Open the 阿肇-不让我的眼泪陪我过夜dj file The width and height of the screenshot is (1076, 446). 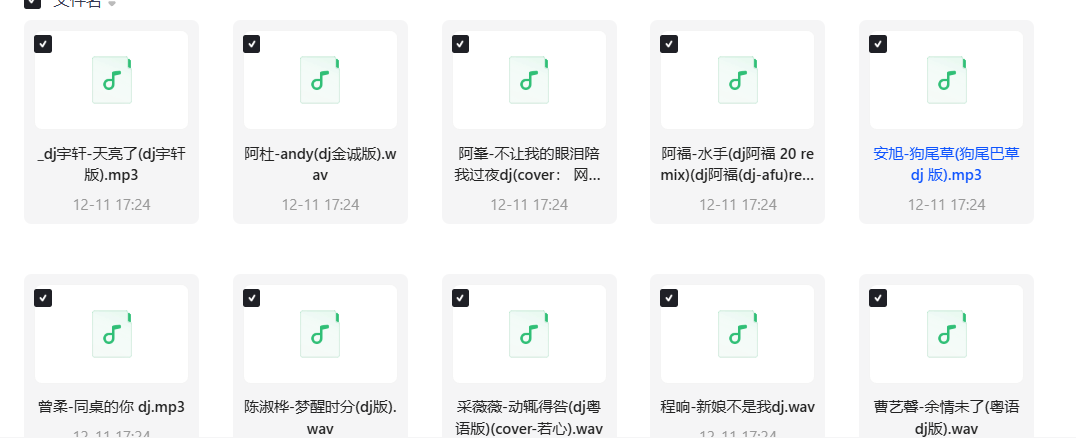point(529,164)
